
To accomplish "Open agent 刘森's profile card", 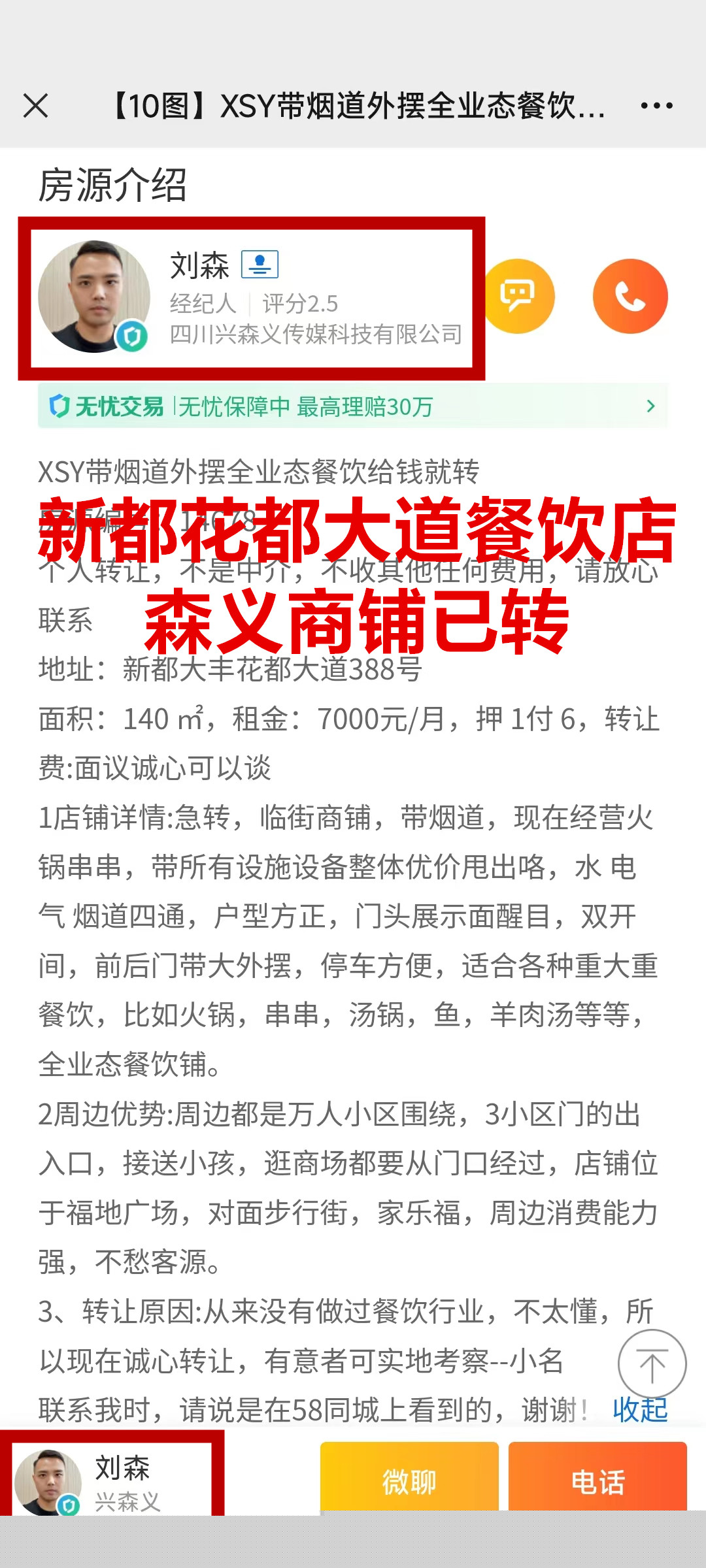I will [251, 298].
